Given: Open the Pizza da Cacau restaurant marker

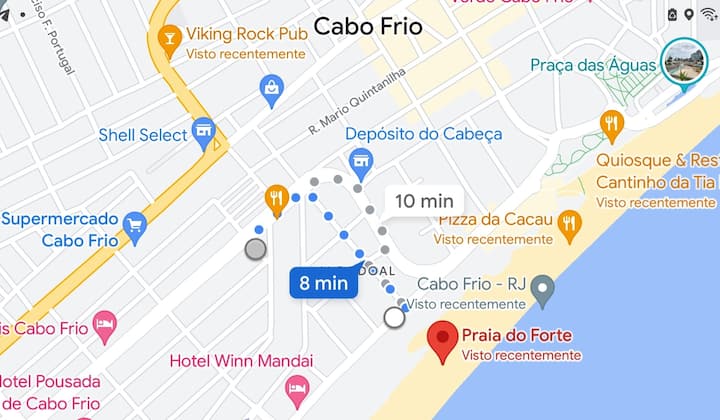Looking at the screenshot, I should (x=570, y=225).
